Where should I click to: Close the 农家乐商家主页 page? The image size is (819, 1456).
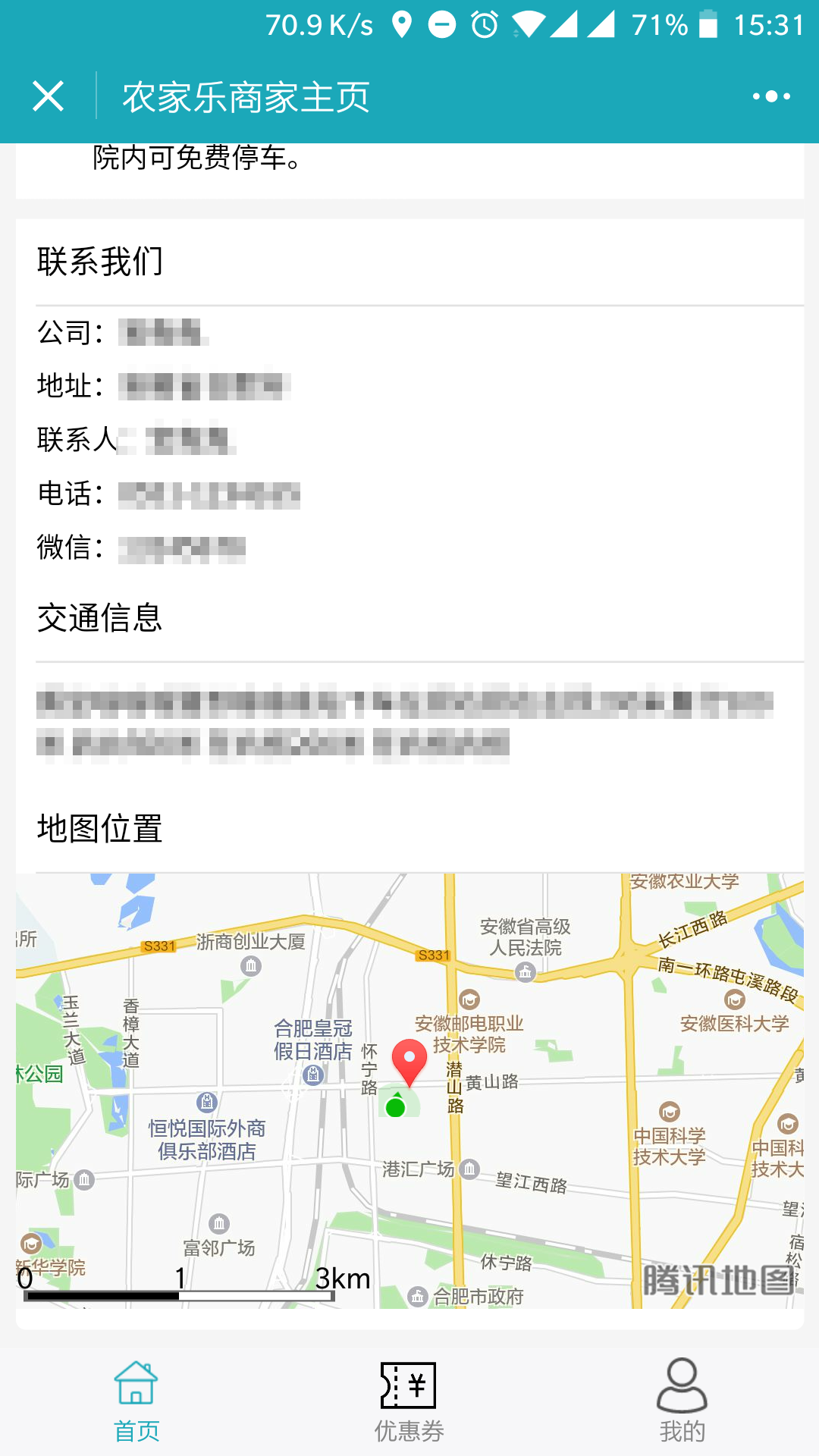pos(48,96)
